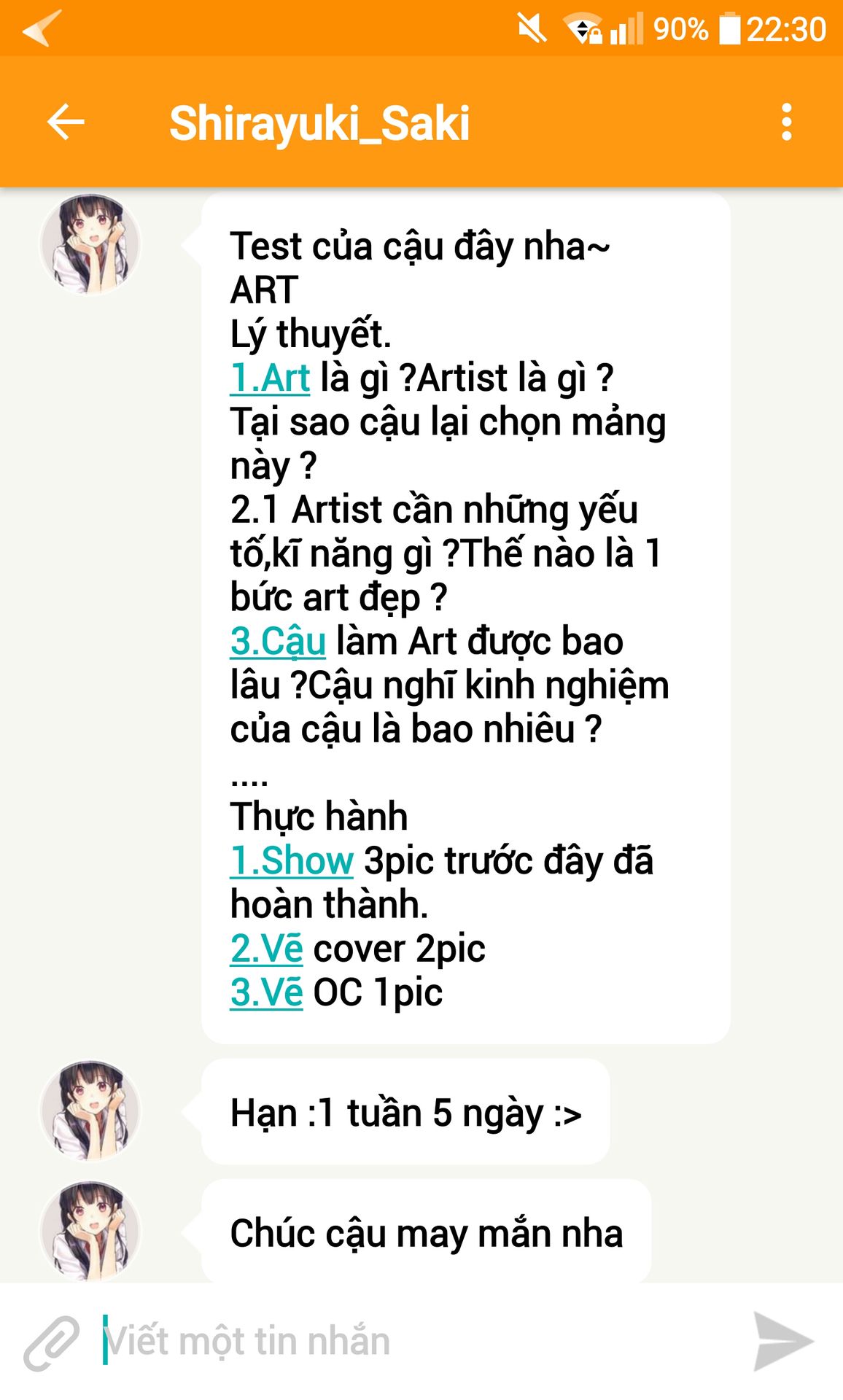Image resolution: width=843 pixels, height=1400 pixels.
Task: Open the three-dot overflow menu
Action: click(x=786, y=122)
